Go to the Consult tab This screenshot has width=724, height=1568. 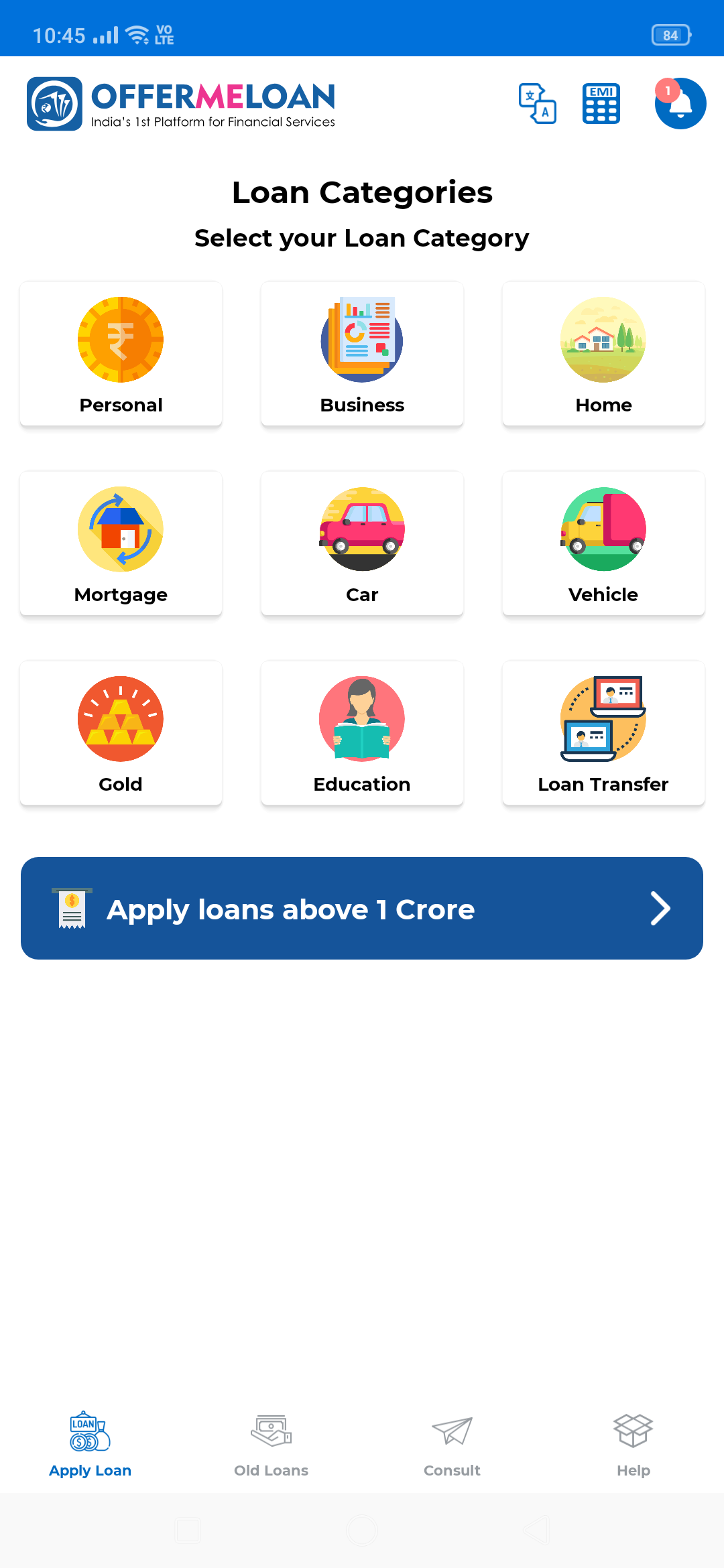click(x=452, y=1445)
